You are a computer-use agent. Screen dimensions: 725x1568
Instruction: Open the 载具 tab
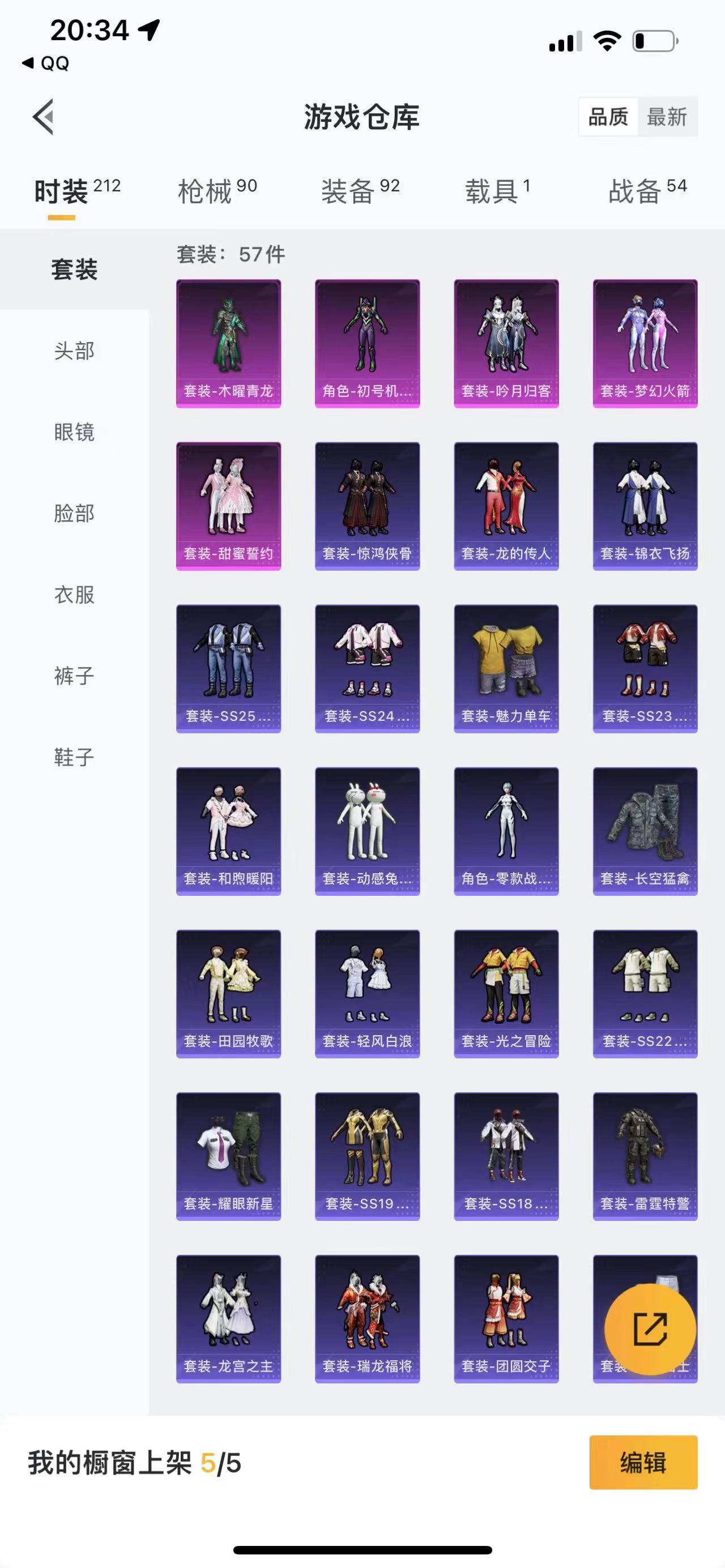(x=497, y=191)
